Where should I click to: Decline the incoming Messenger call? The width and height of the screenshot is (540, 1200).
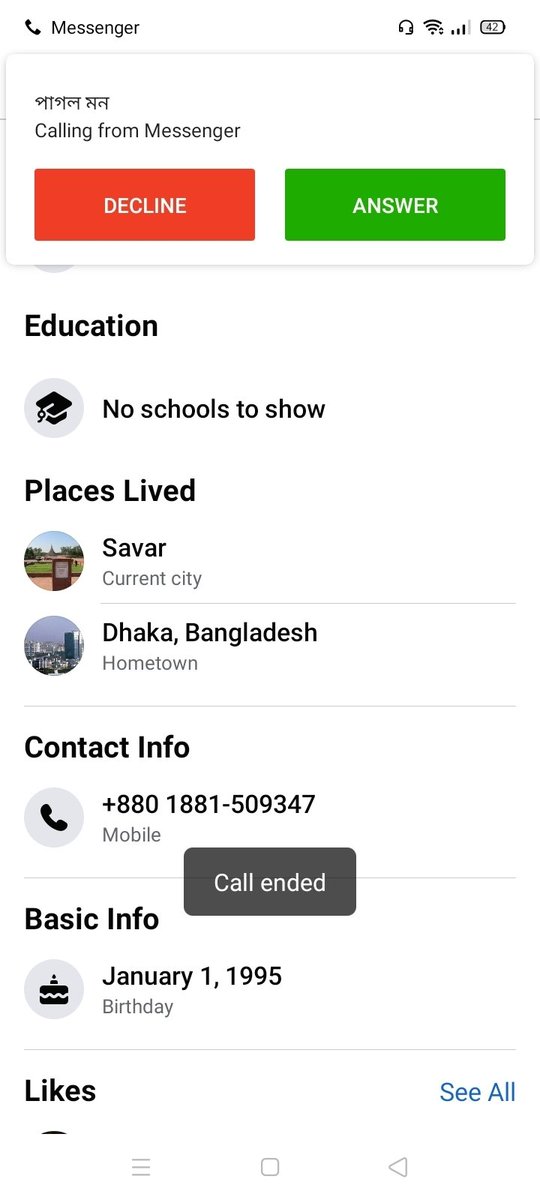[x=144, y=205]
